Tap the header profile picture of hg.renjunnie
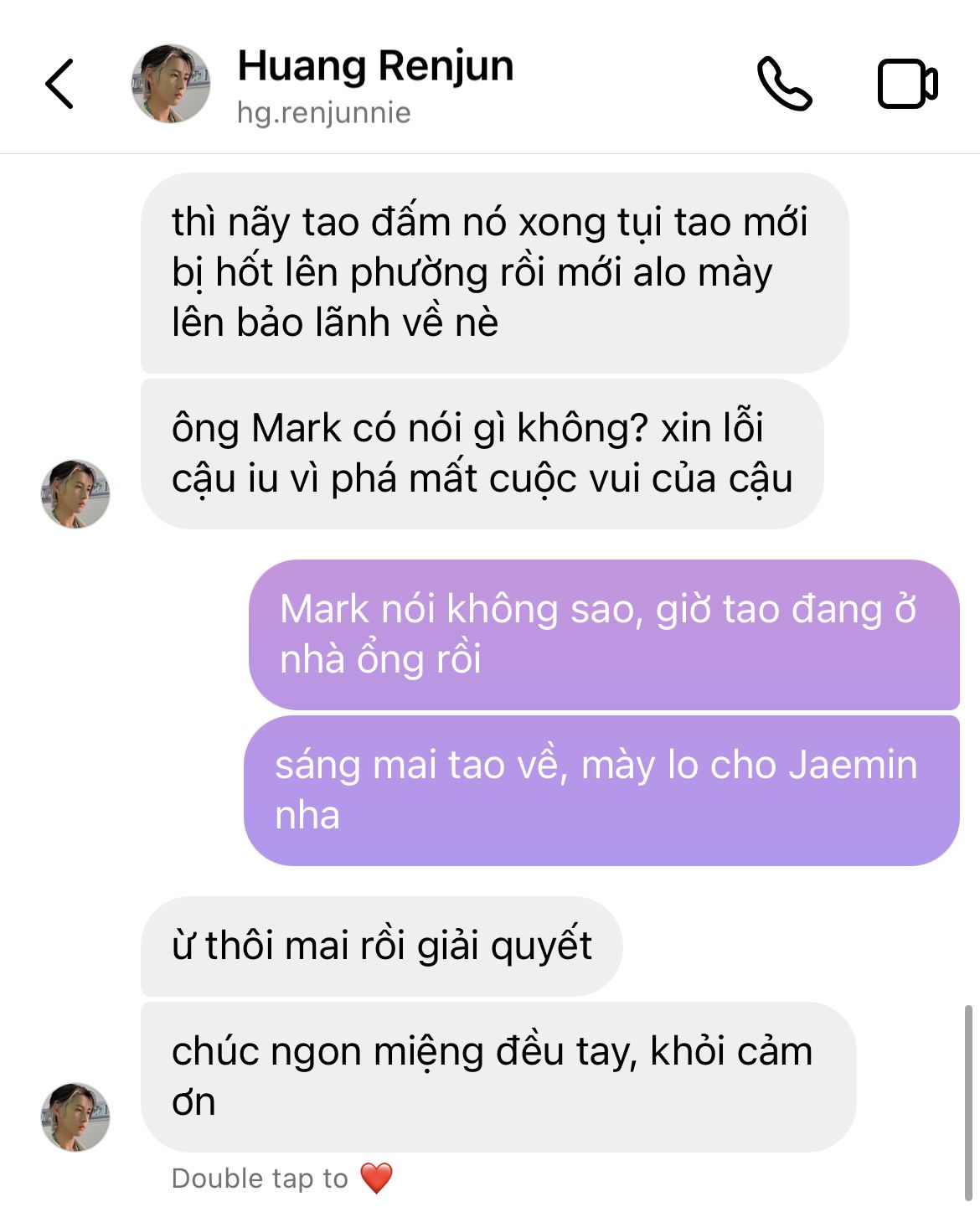Viewport: 980px width, 1207px height. tap(171, 84)
